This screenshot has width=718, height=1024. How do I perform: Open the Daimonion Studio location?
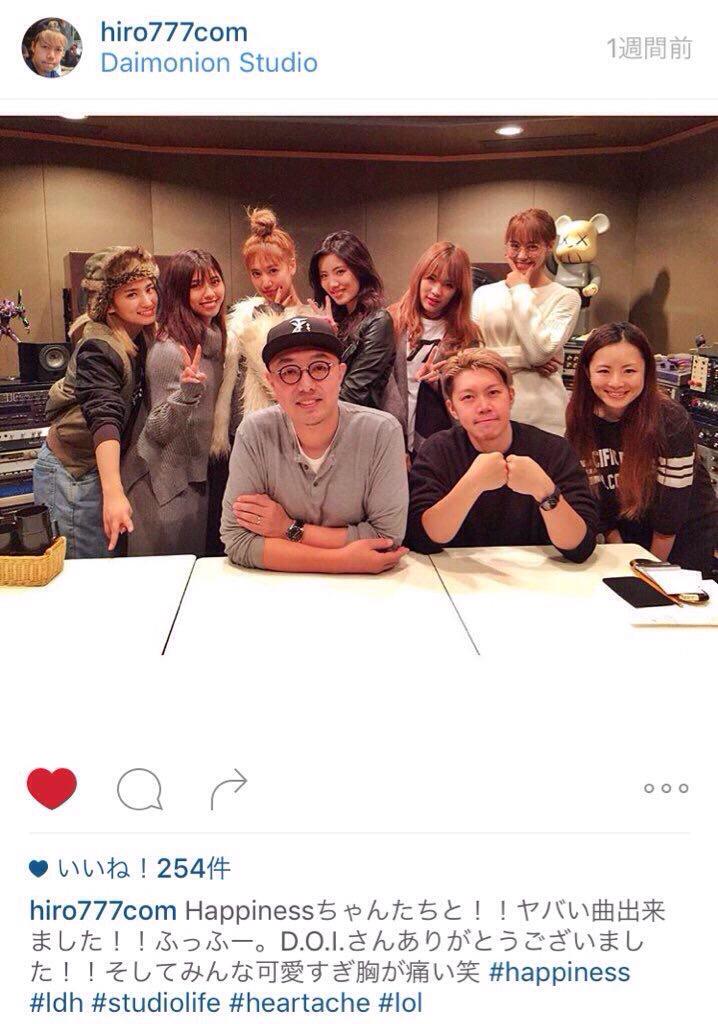point(208,64)
